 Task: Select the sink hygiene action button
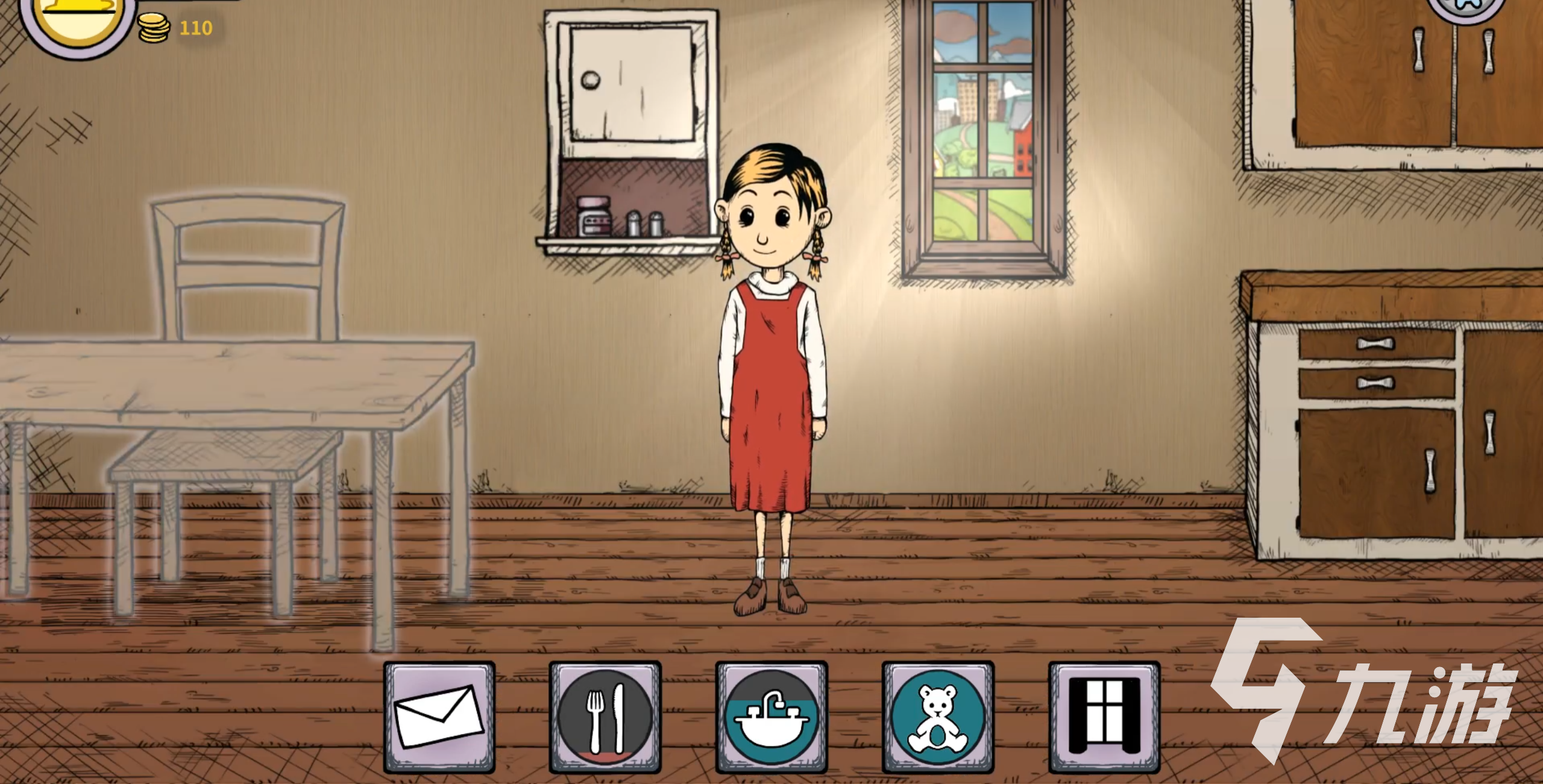coord(771,717)
